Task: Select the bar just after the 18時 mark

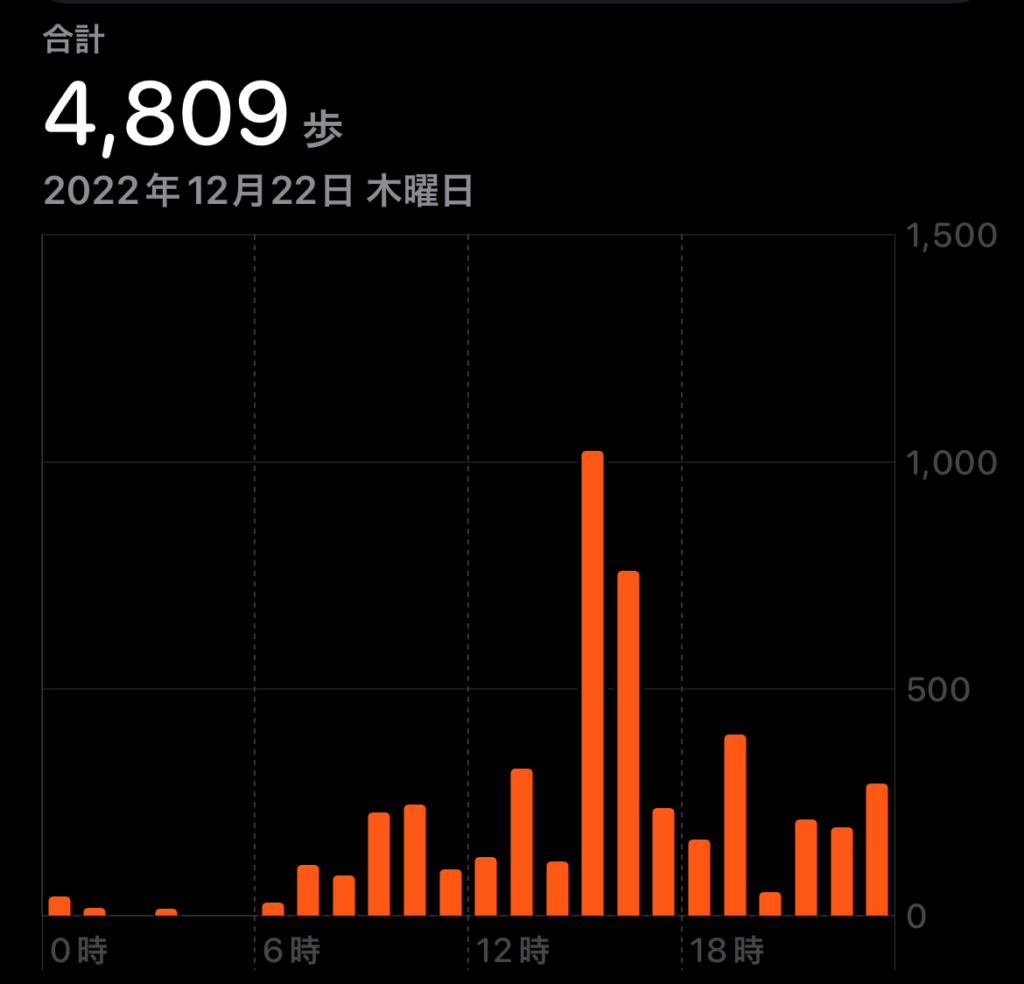Action: click(x=699, y=878)
